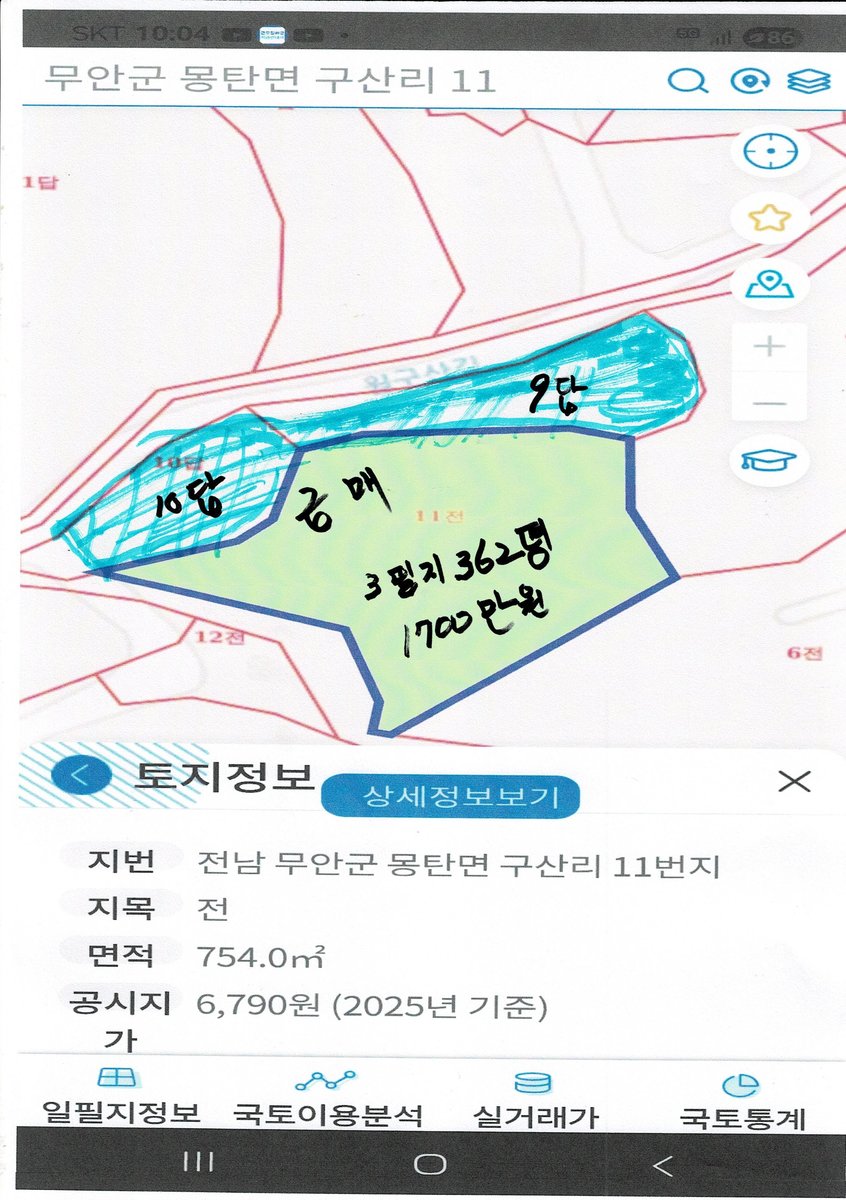Viewport: 846px width, 1200px height.
Task: Tap the system home button
Action: click(x=430, y=1164)
